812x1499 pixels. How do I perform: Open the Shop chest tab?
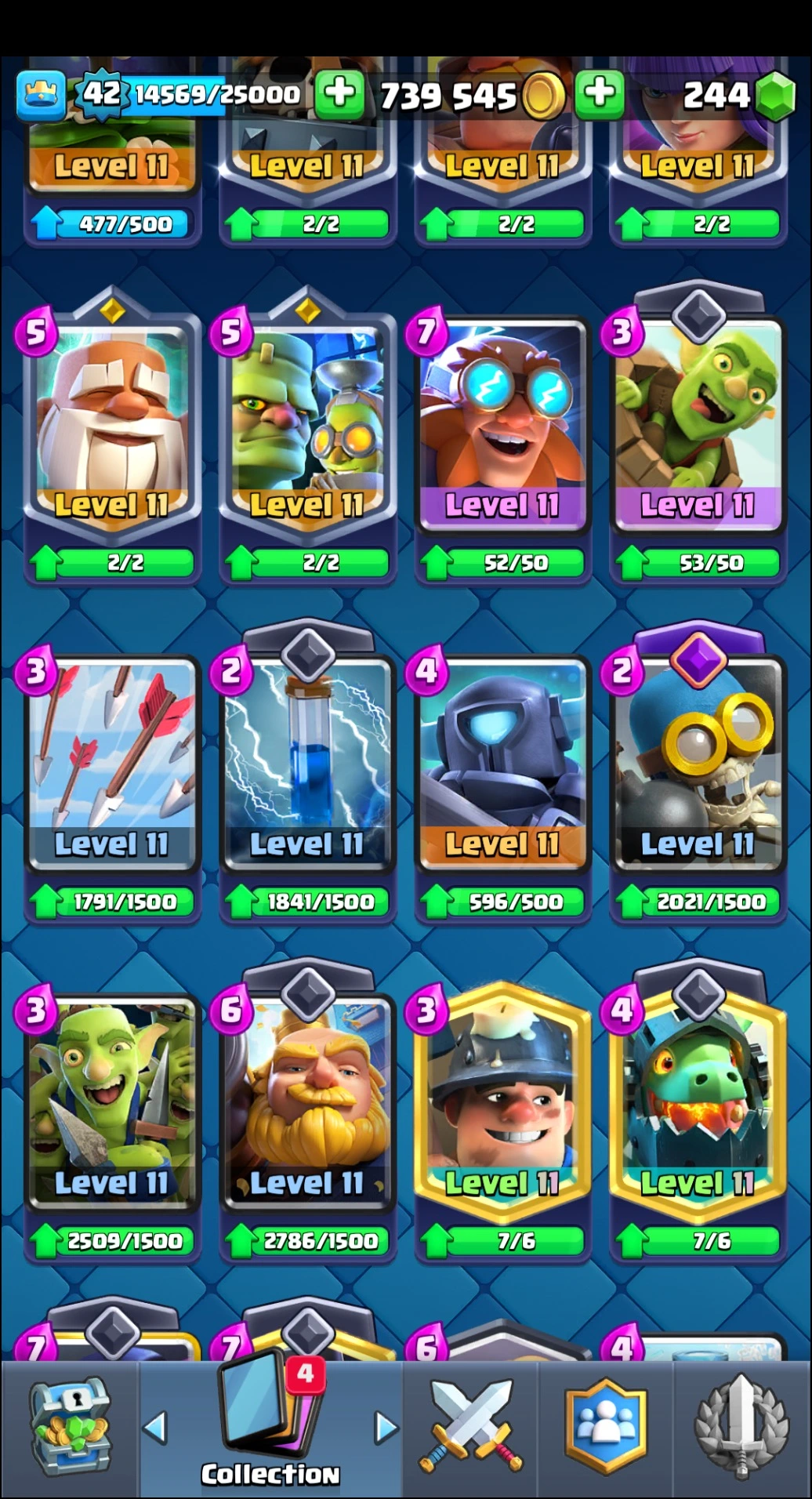click(x=70, y=1428)
